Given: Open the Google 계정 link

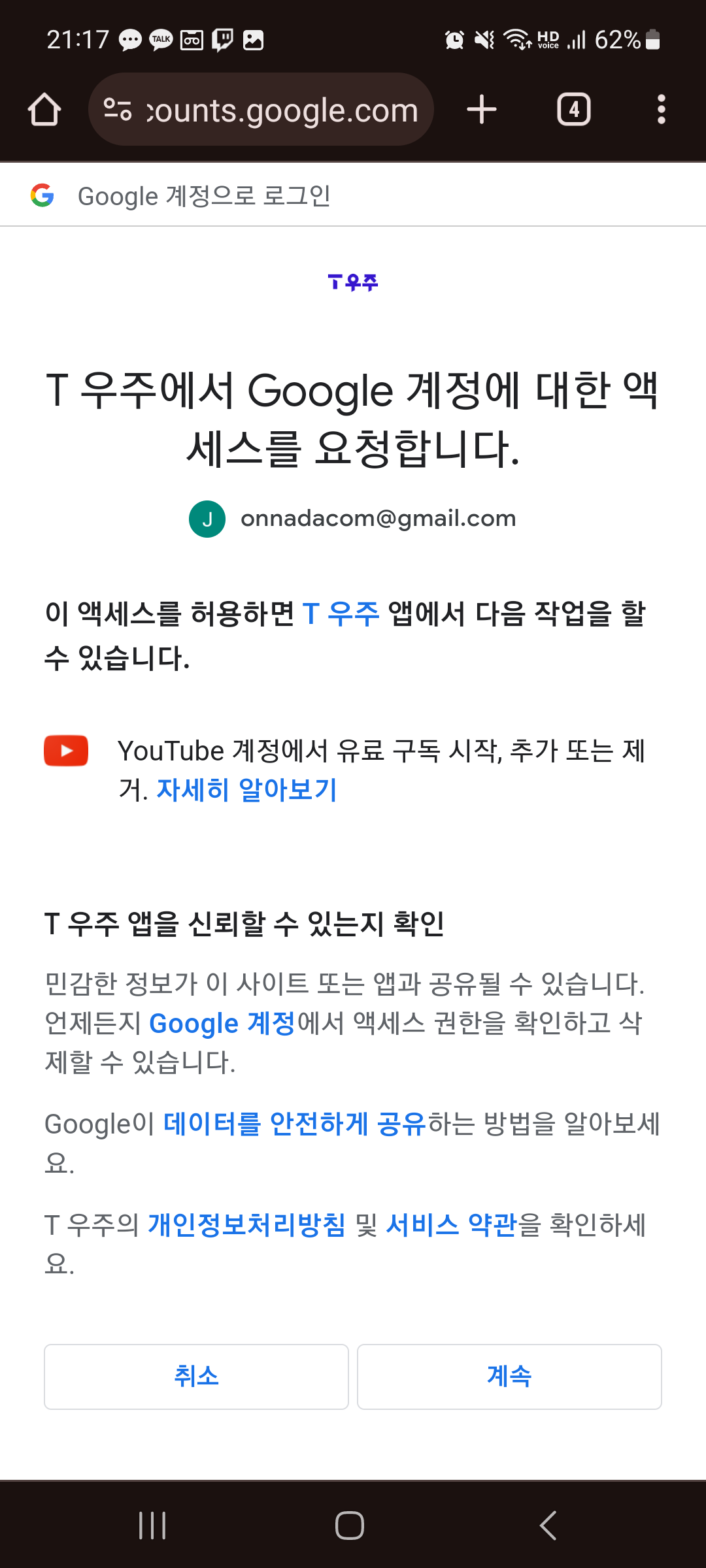Looking at the screenshot, I should (x=222, y=1023).
